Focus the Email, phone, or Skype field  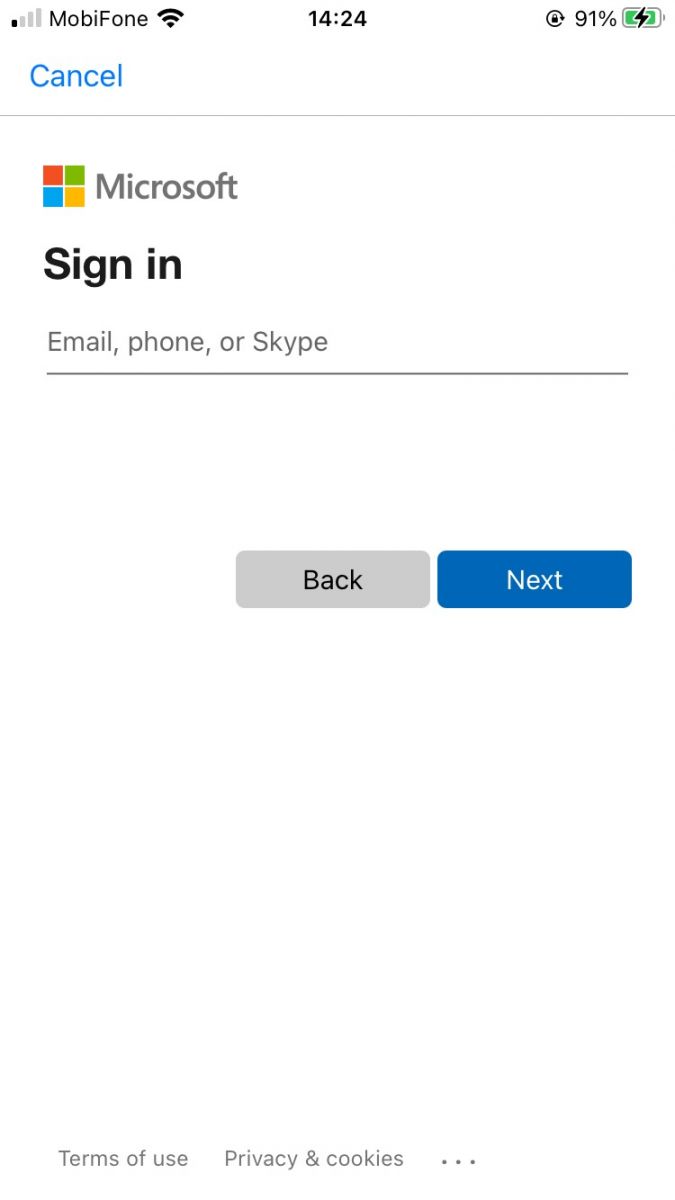point(337,343)
